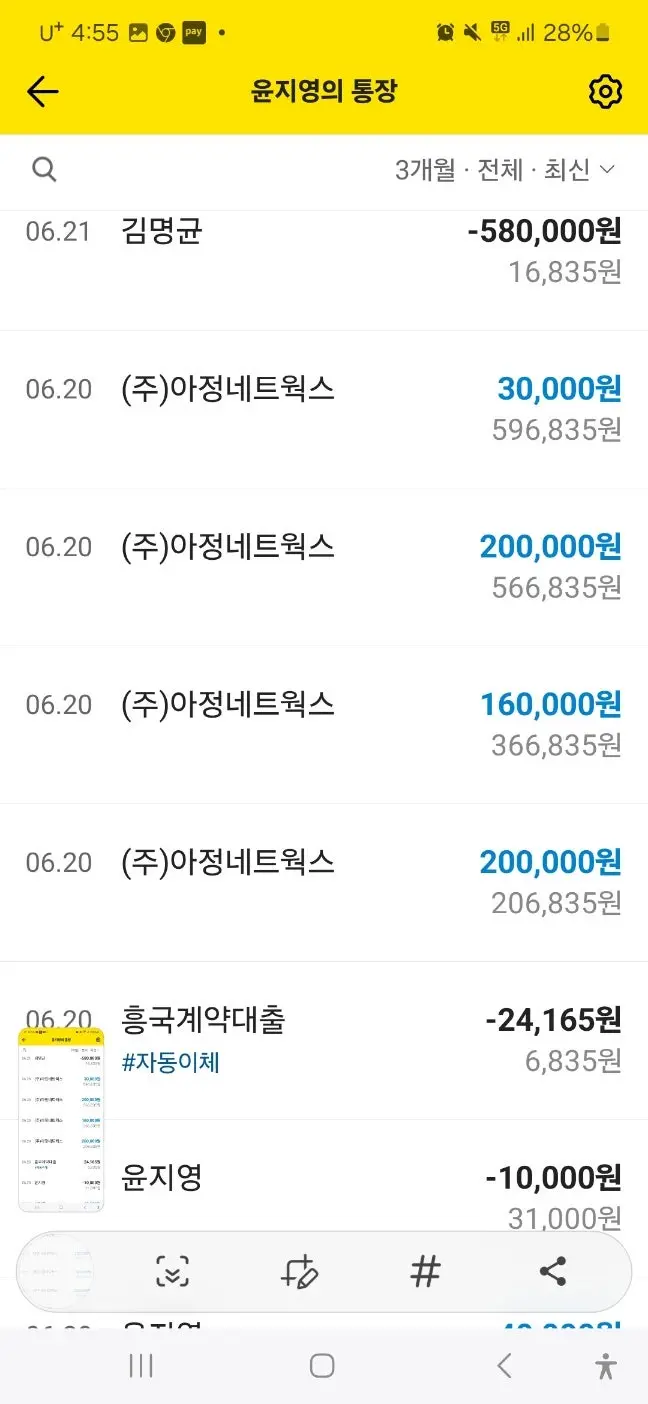The image size is (648, 1404).
Task: Go to the home screen
Action: click(322, 1366)
